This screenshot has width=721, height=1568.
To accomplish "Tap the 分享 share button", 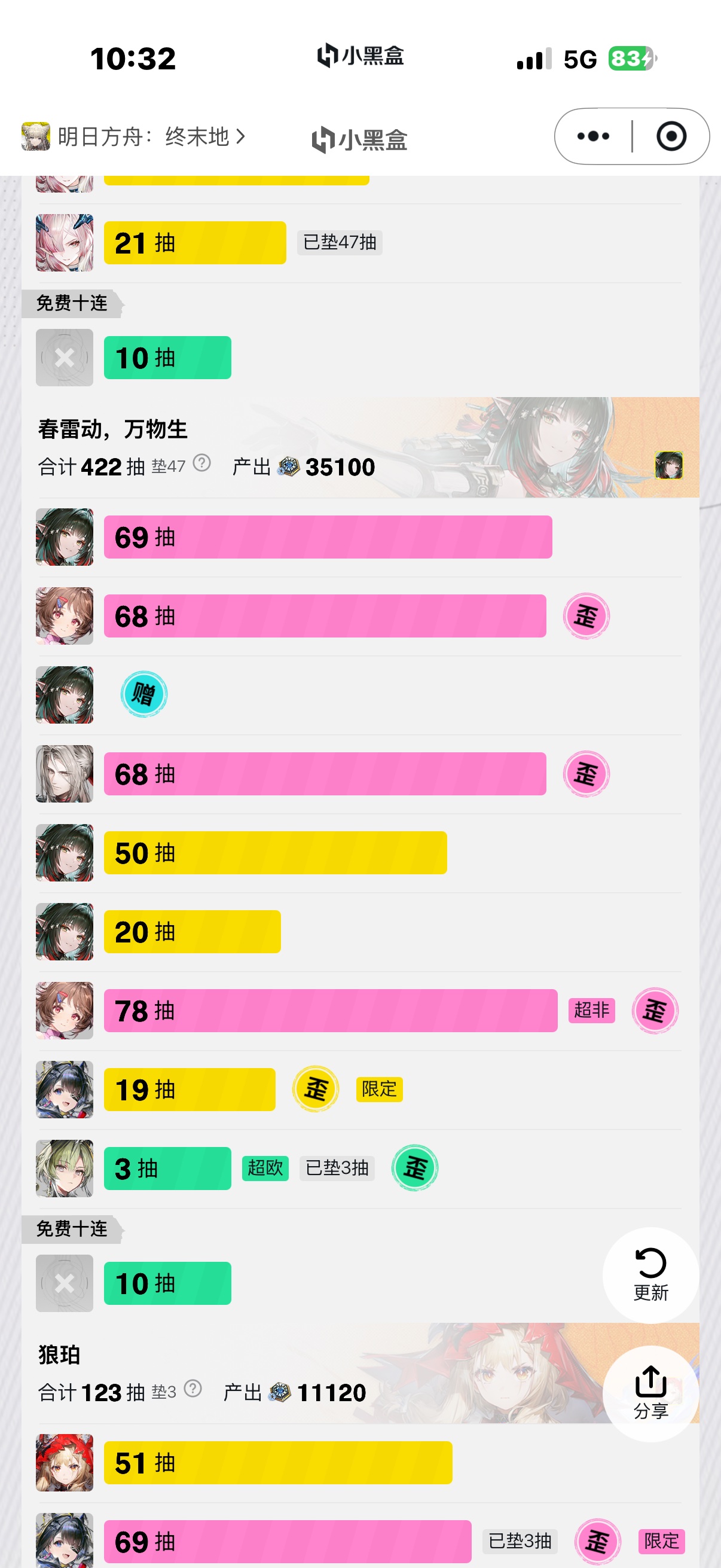I will [x=650, y=1393].
